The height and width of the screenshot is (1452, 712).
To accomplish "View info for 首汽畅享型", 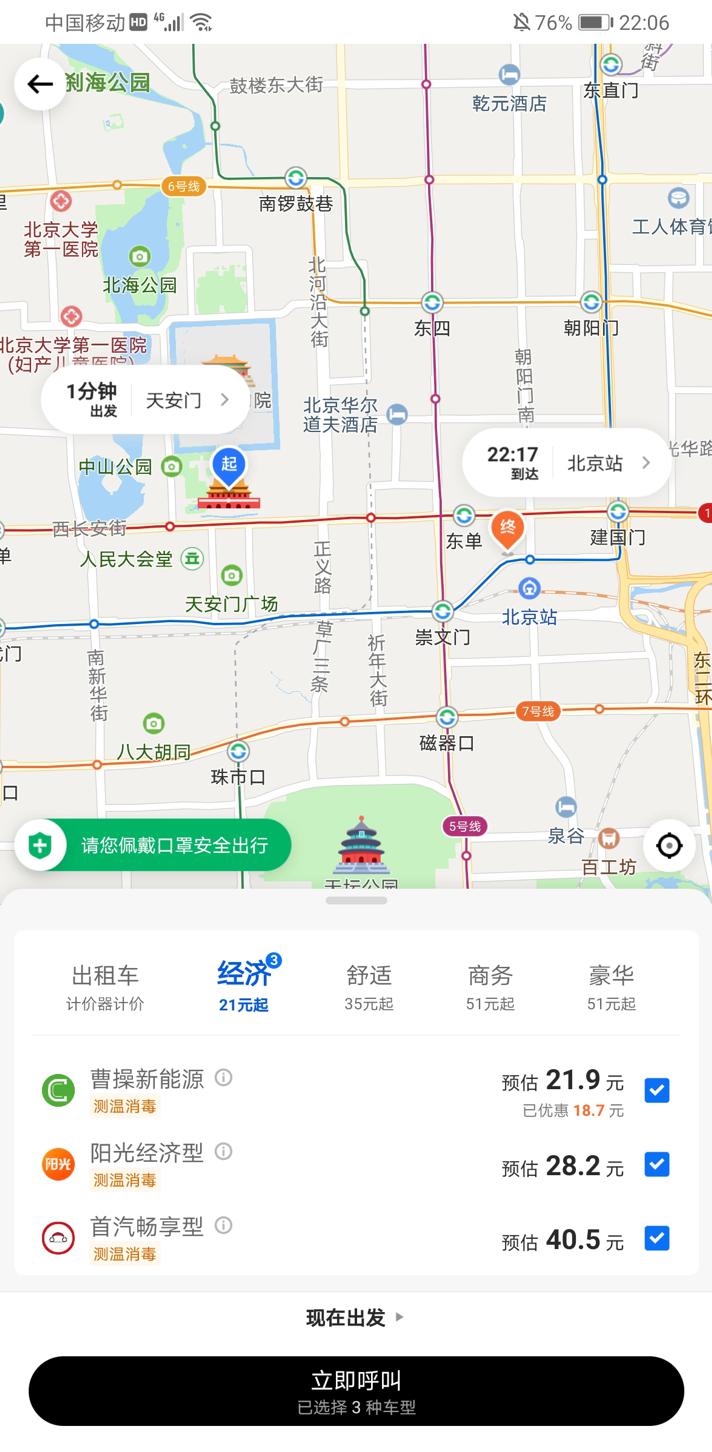I will click(224, 1226).
